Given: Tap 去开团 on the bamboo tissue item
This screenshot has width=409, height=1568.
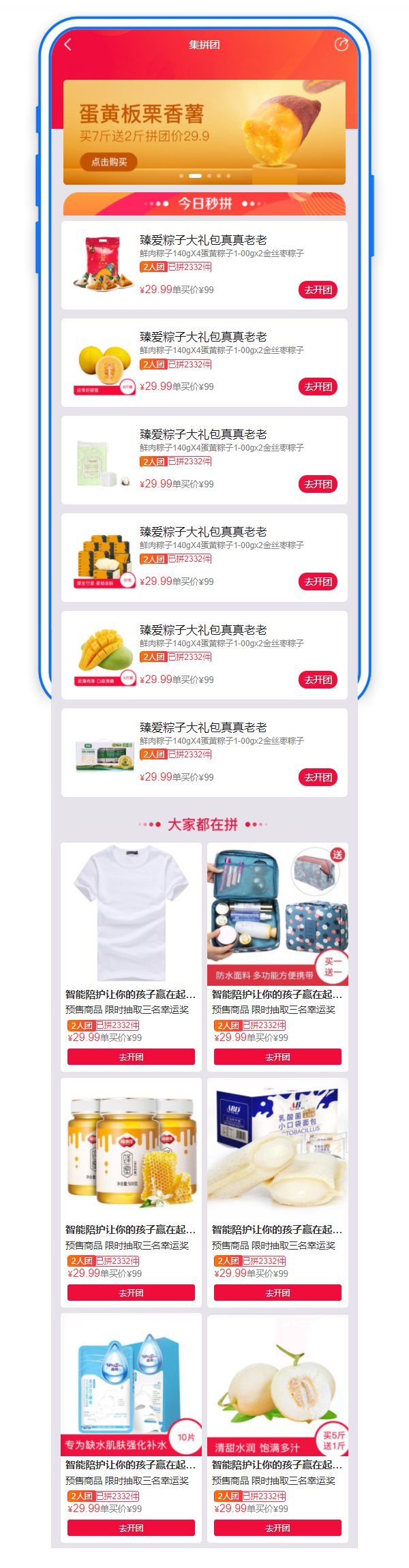Looking at the screenshot, I should [318, 582].
